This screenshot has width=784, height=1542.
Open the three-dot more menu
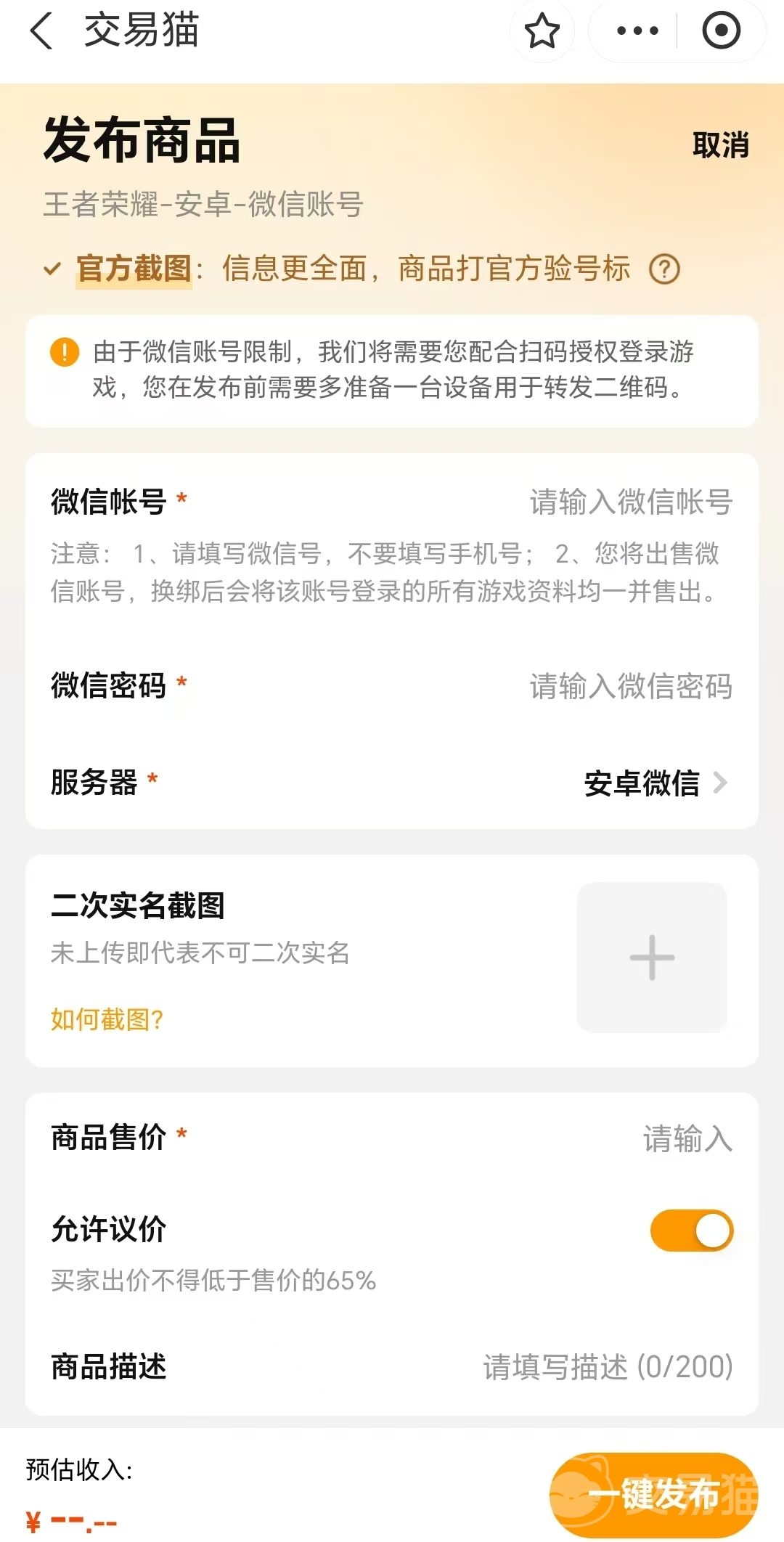click(637, 31)
